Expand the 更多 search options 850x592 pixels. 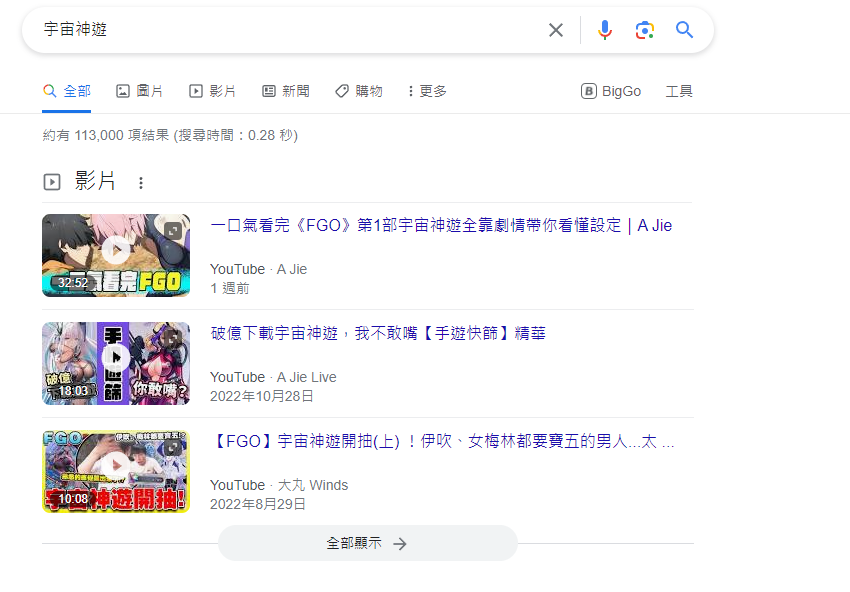(427, 91)
